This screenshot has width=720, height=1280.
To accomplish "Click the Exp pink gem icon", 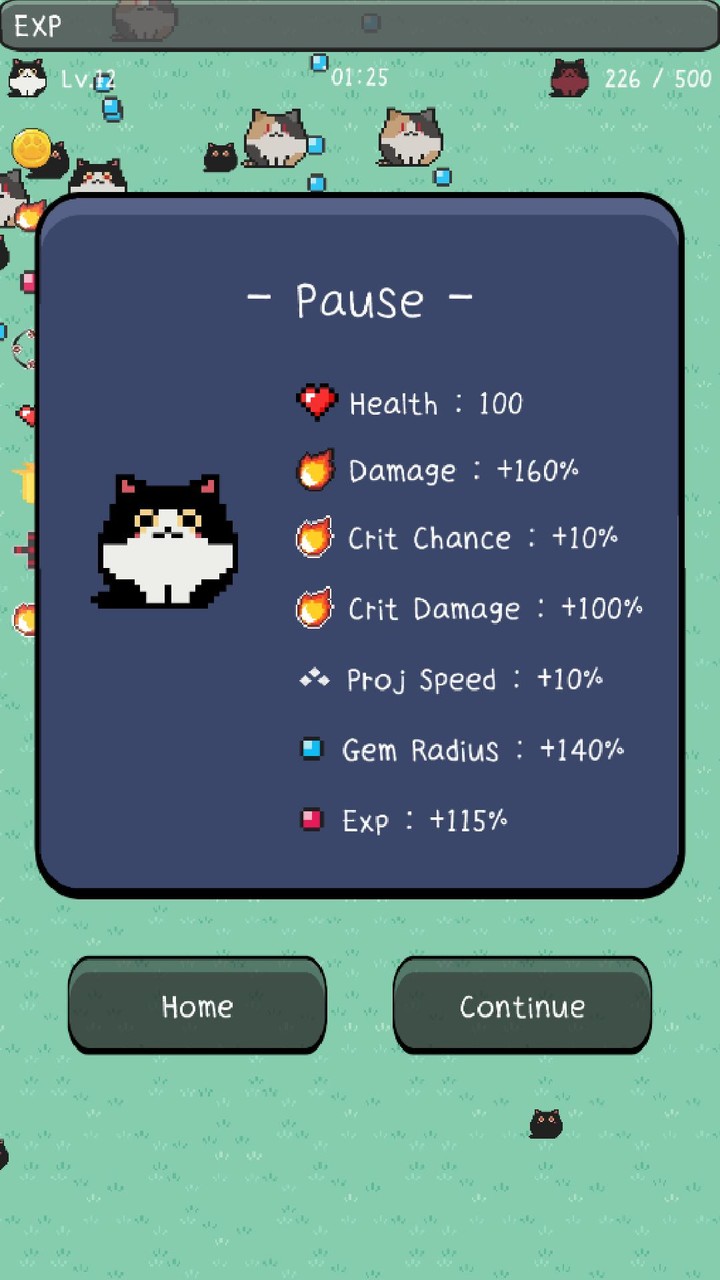I will [x=313, y=819].
